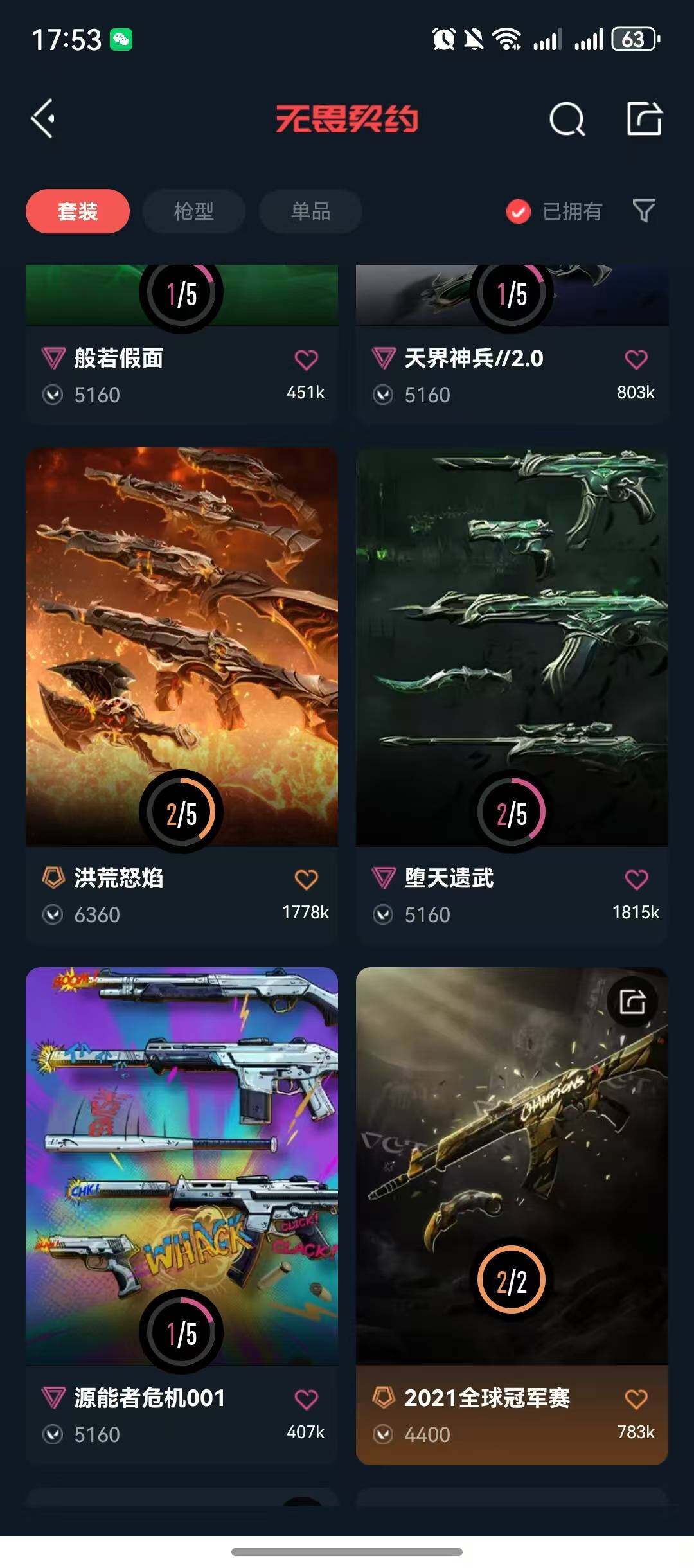Viewport: 694px width, 1568px height.
Task: Tap the share icon in the top bar
Action: point(645,119)
